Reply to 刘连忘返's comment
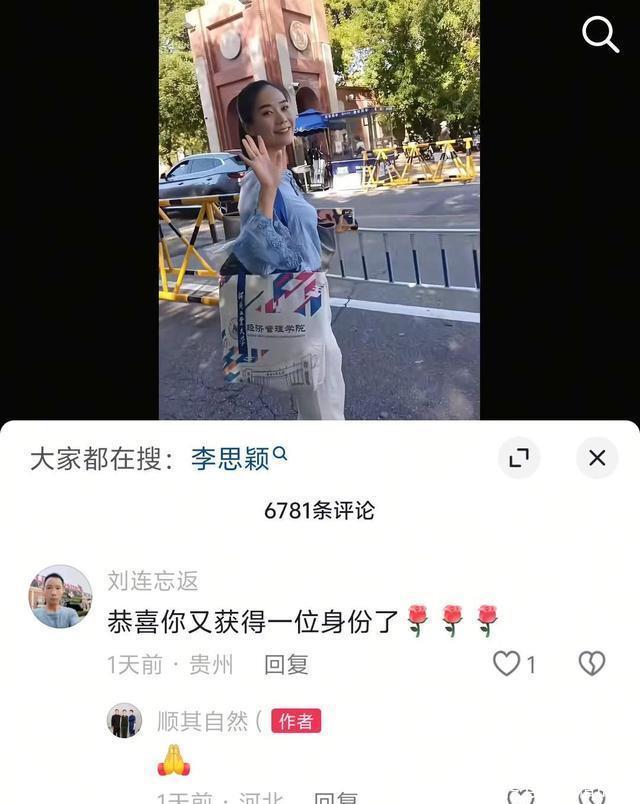The height and width of the screenshot is (804, 640). pos(286,664)
